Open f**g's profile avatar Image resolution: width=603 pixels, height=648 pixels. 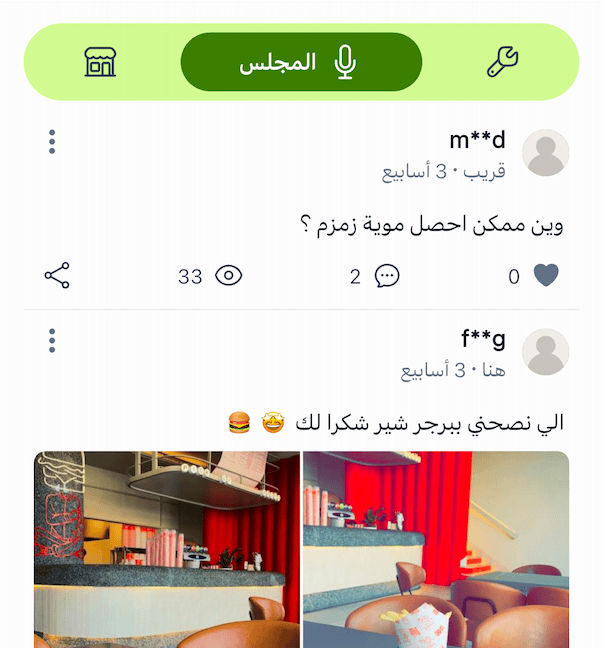545,352
